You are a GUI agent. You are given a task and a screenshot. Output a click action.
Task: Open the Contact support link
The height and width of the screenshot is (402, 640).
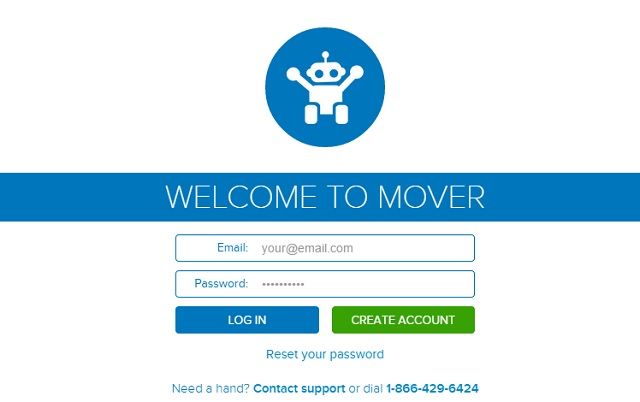tap(298, 388)
